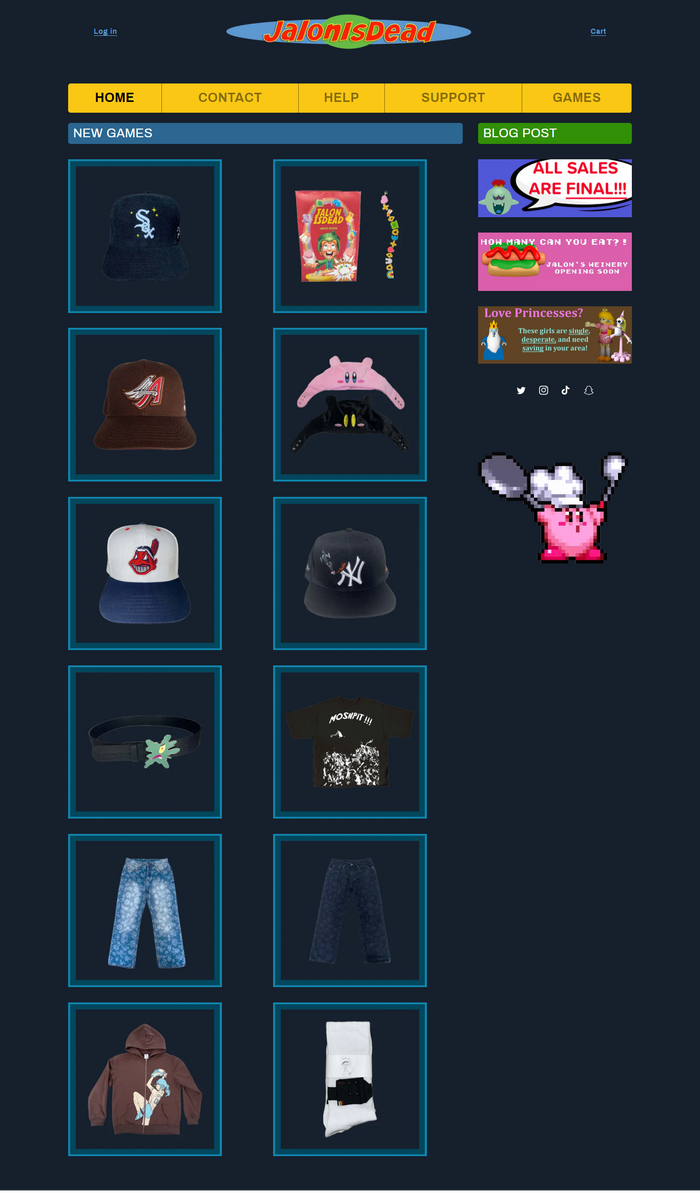
Task: Switch to the Help tab
Action: tap(341, 98)
